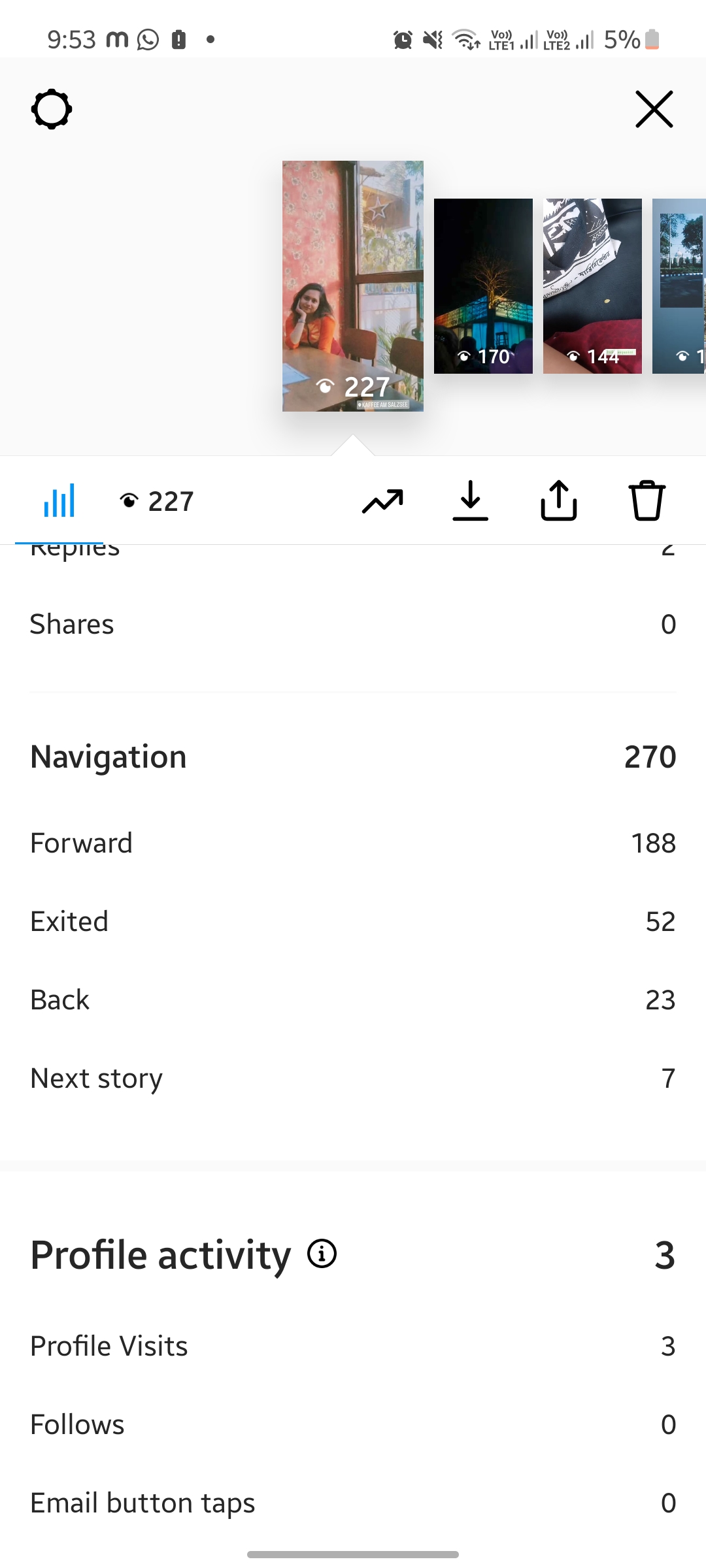This screenshot has height=1568, width=706.
Task: Download this story
Action: [471, 500]
